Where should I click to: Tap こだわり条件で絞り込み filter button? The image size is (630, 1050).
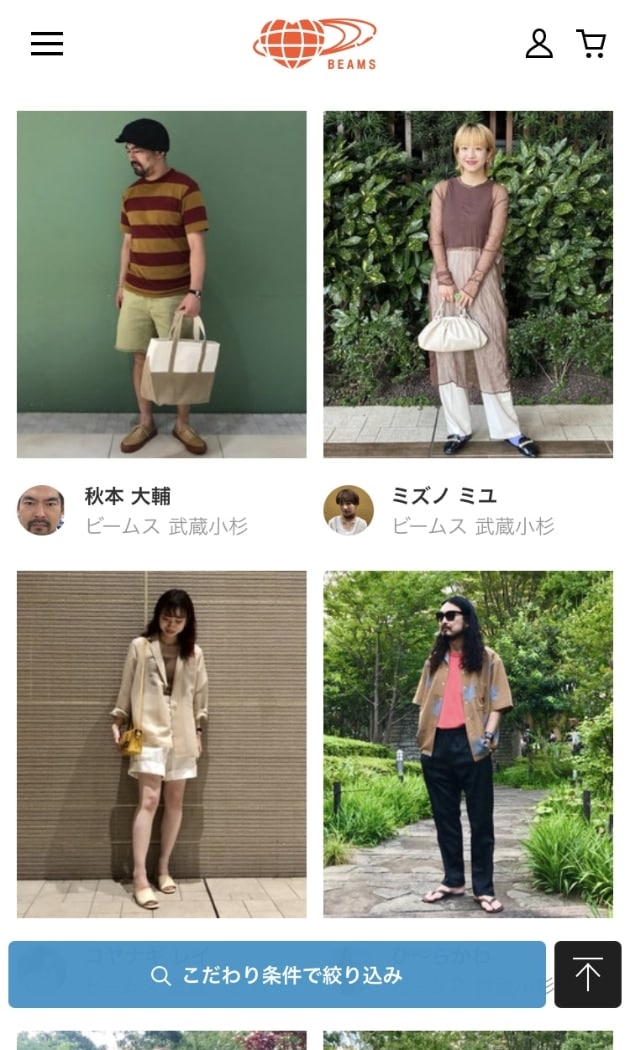click(277, 975)
